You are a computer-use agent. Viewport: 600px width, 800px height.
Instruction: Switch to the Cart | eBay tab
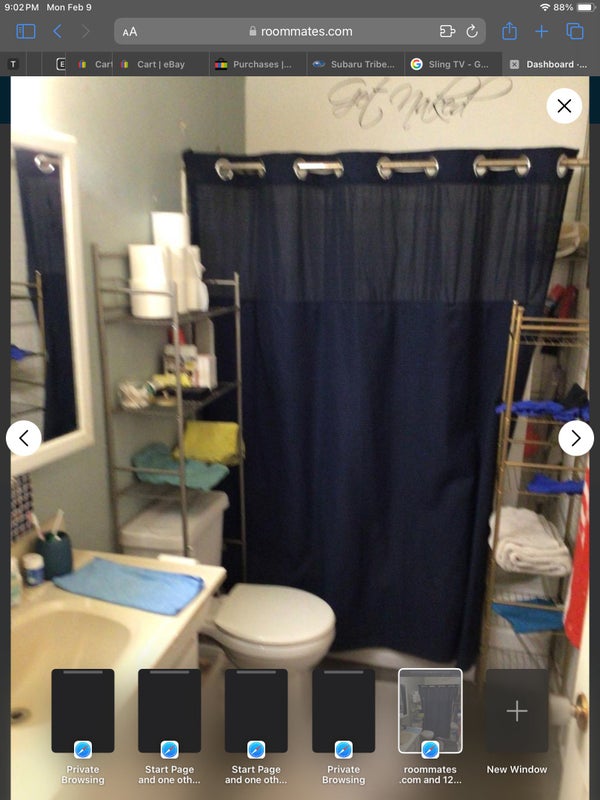coord(160,64)
